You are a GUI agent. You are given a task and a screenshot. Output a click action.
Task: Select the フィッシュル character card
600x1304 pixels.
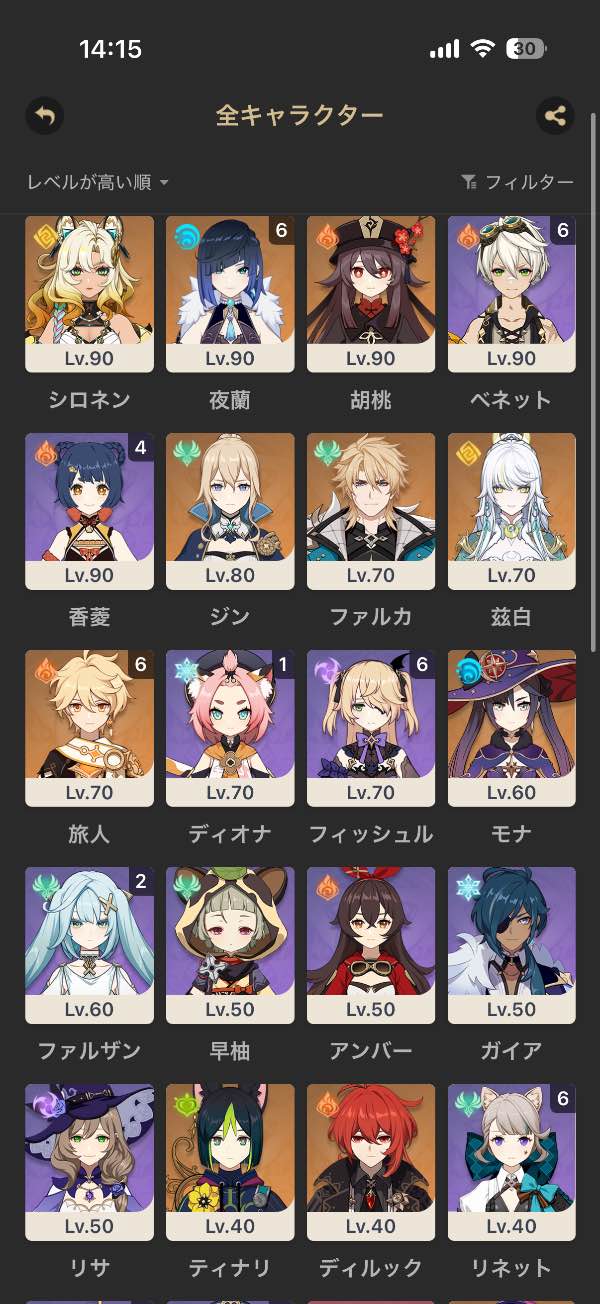click(371, 728)
